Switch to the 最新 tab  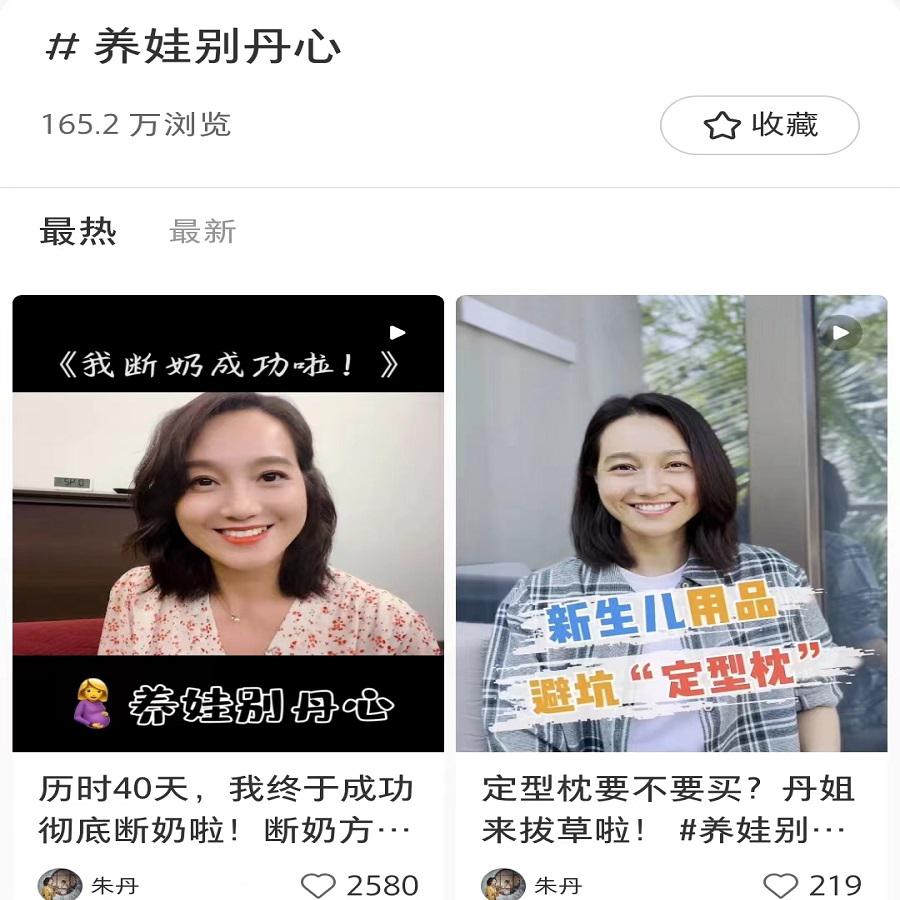point(202,232)
